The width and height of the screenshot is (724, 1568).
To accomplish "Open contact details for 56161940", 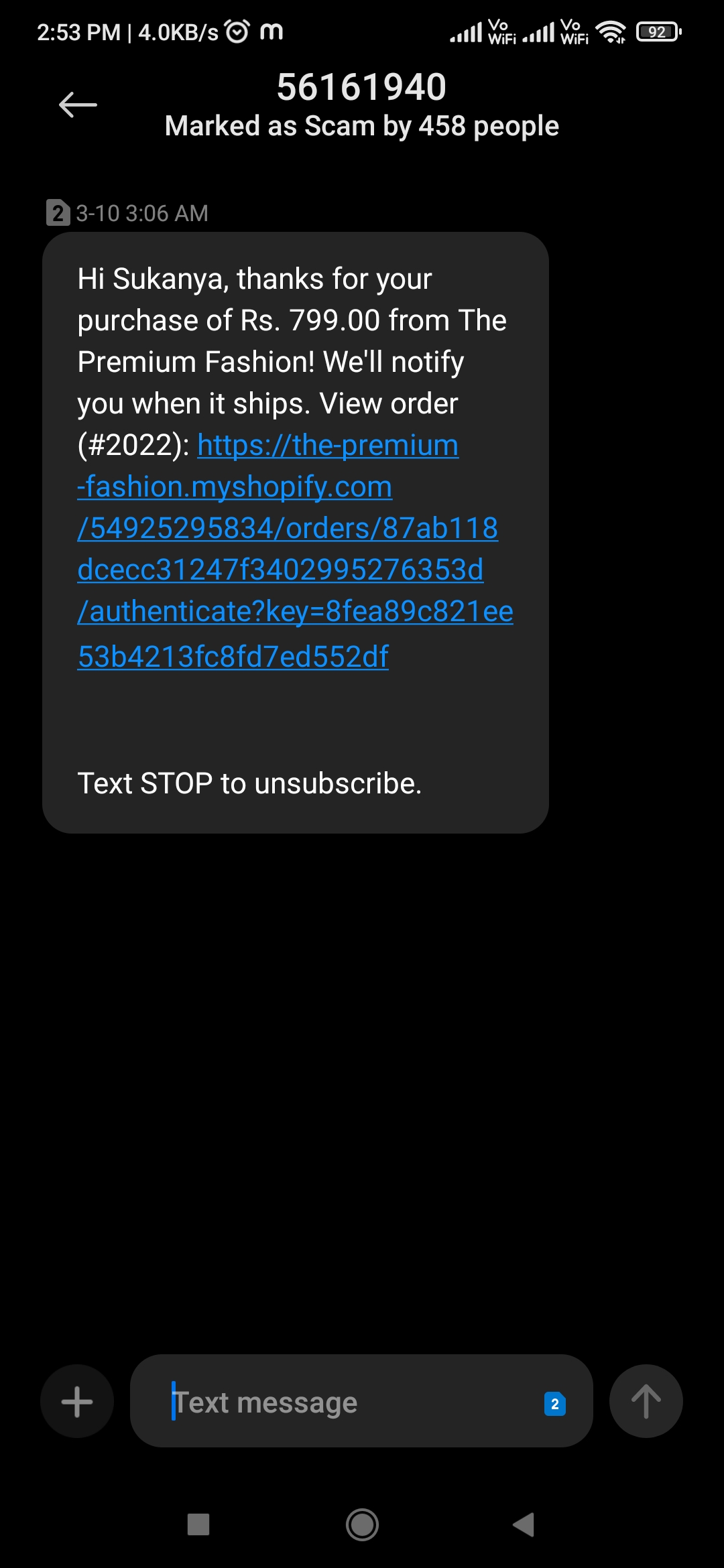I will pyautogui.click(x=361, y=88).
